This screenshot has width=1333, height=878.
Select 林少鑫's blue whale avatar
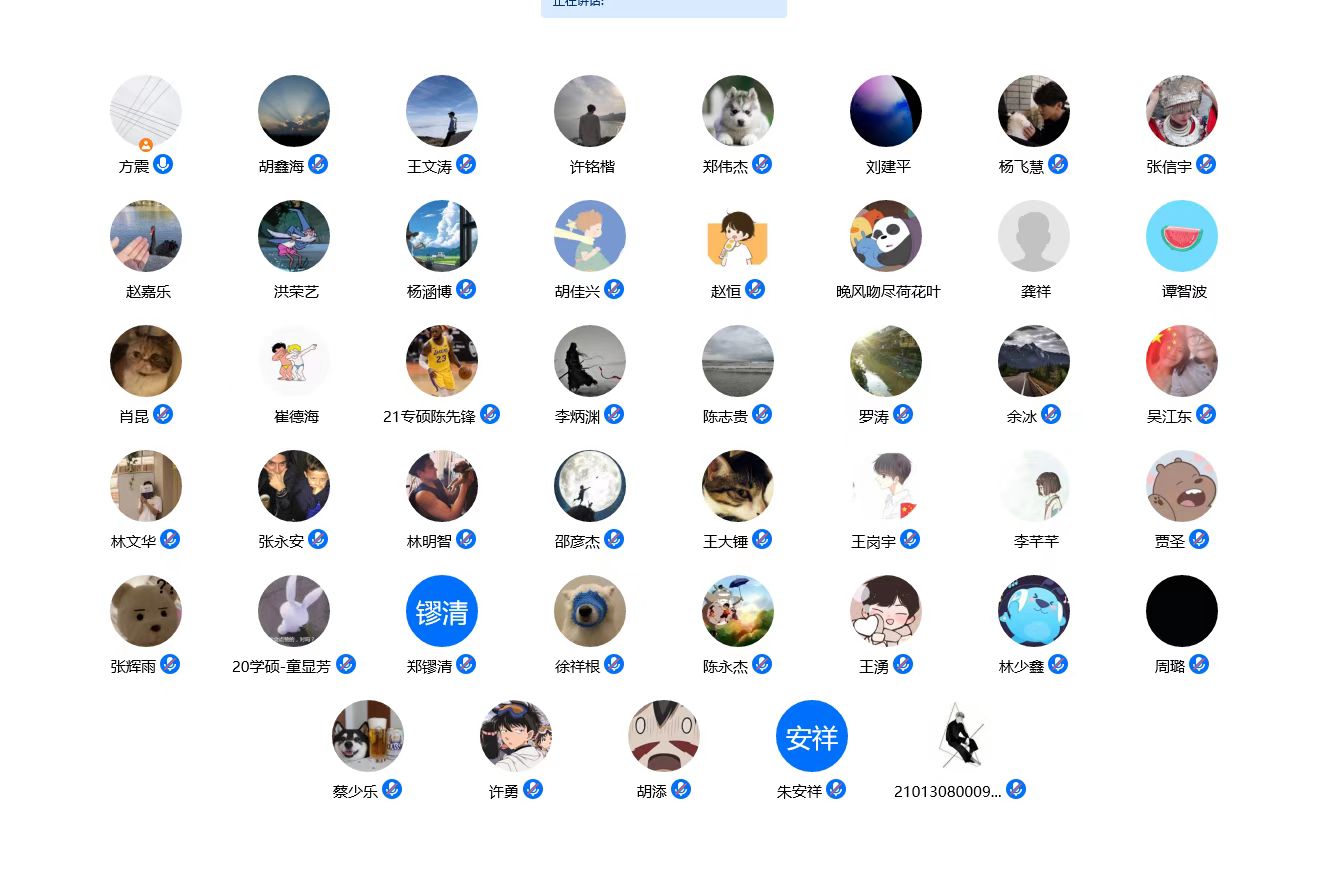(x=1034, y=611)
